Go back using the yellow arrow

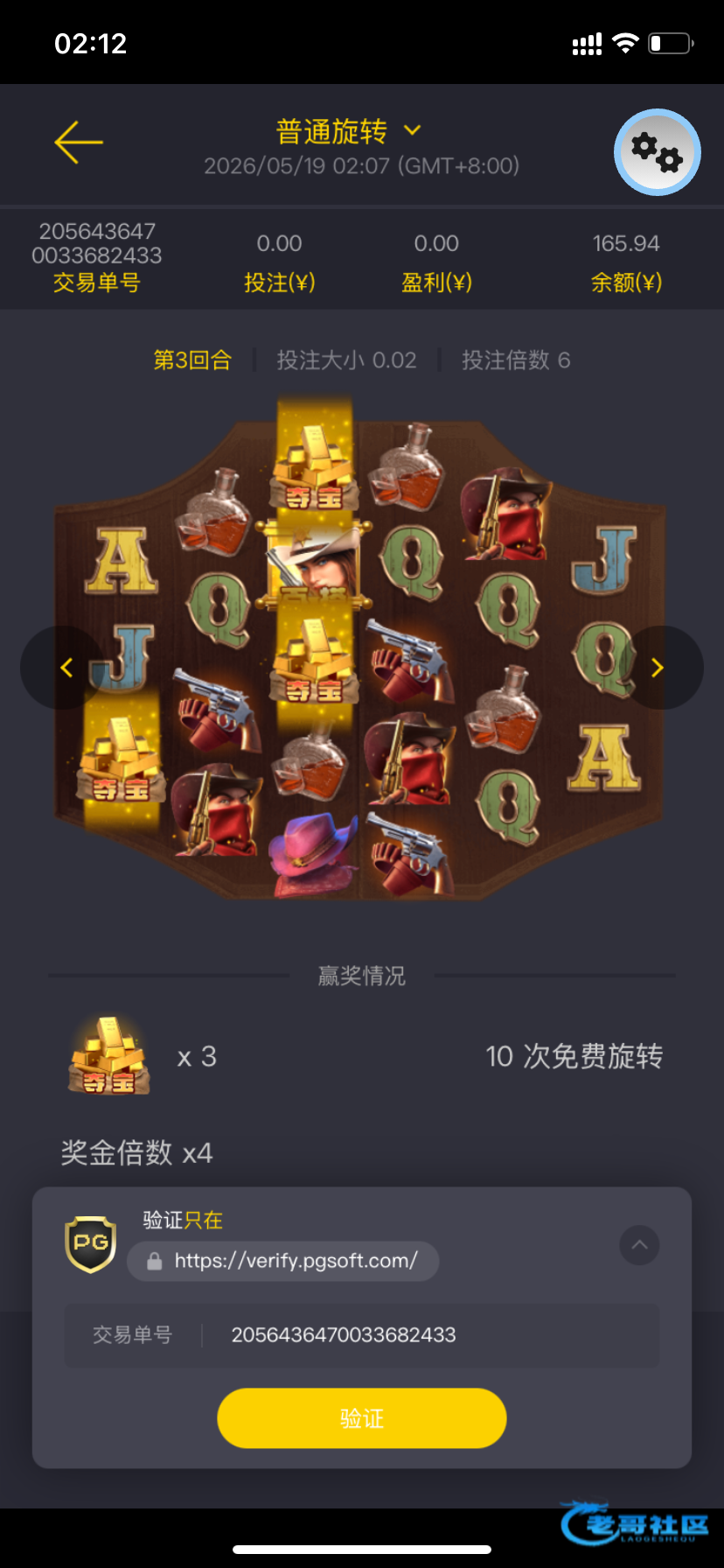79,142
